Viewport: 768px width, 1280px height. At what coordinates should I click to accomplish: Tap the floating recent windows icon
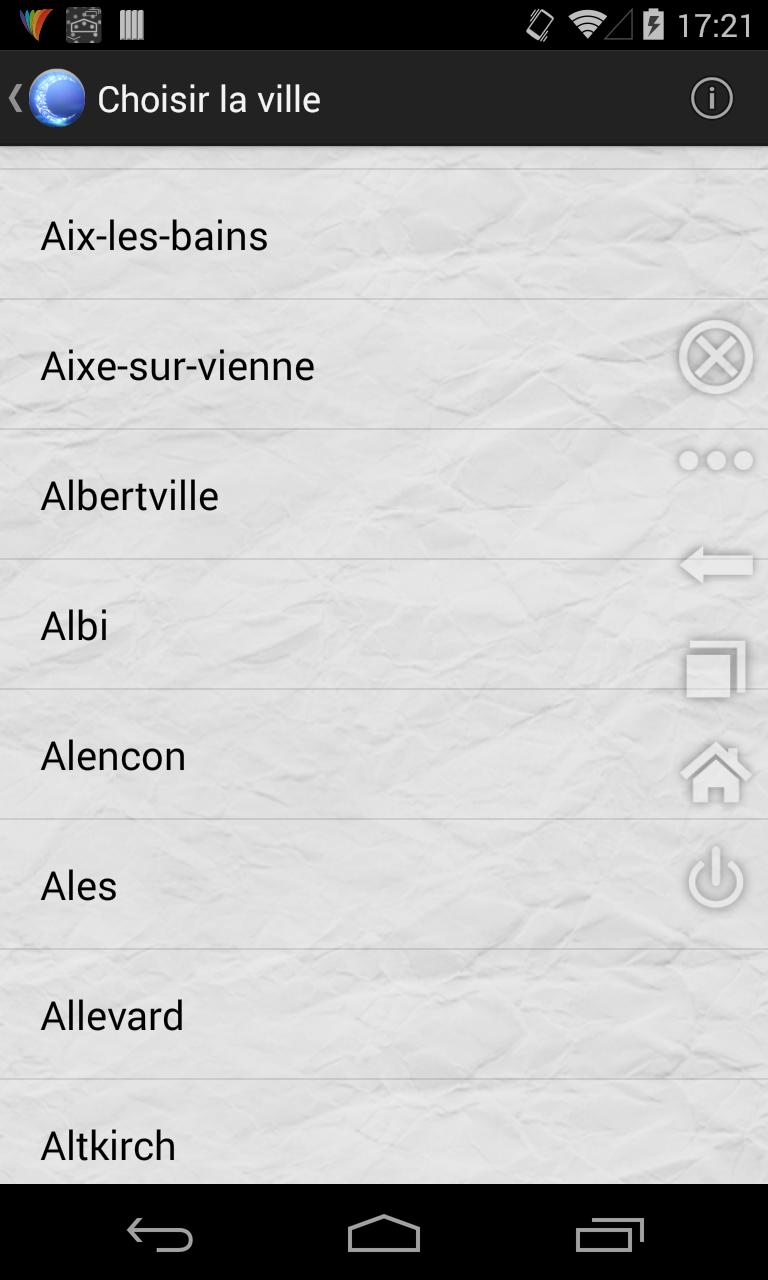pyautogui.click(x=716, y=669)
